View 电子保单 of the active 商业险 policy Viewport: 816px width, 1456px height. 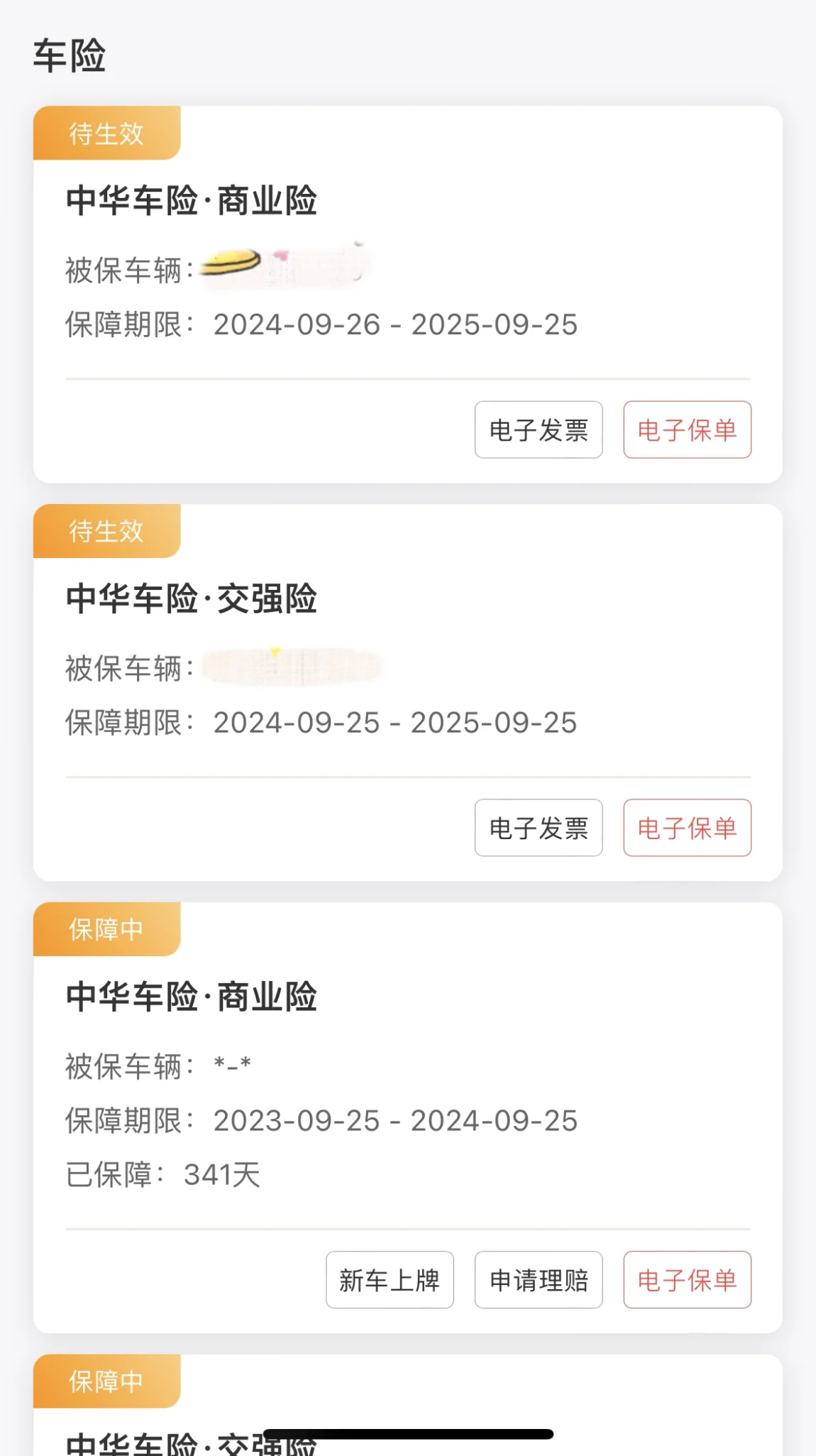point(687,1280)
